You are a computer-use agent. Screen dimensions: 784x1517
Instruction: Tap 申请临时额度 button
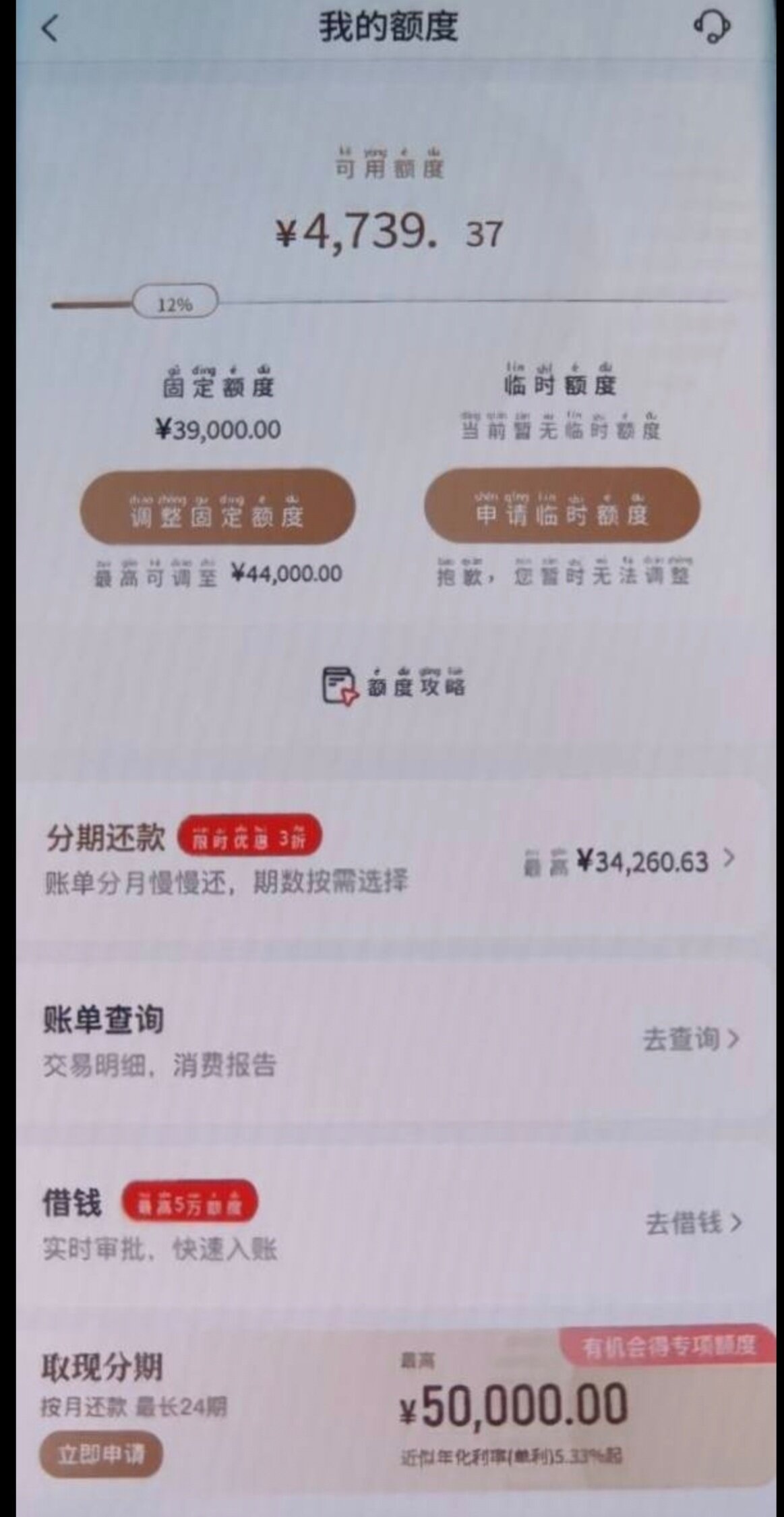click(x=562, y=506)
